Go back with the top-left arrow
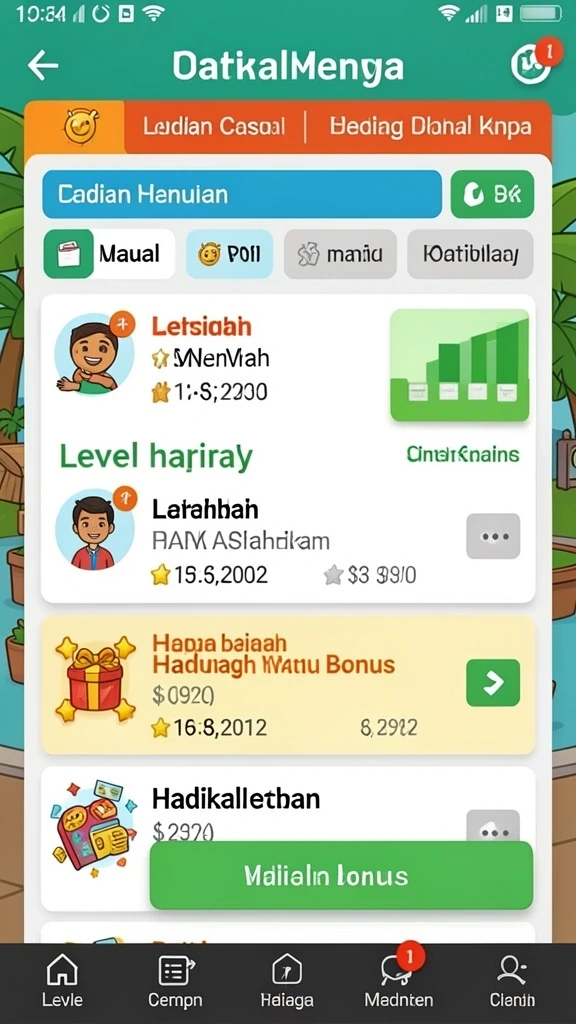This screenshot has height=1024, width=576. 43,66
